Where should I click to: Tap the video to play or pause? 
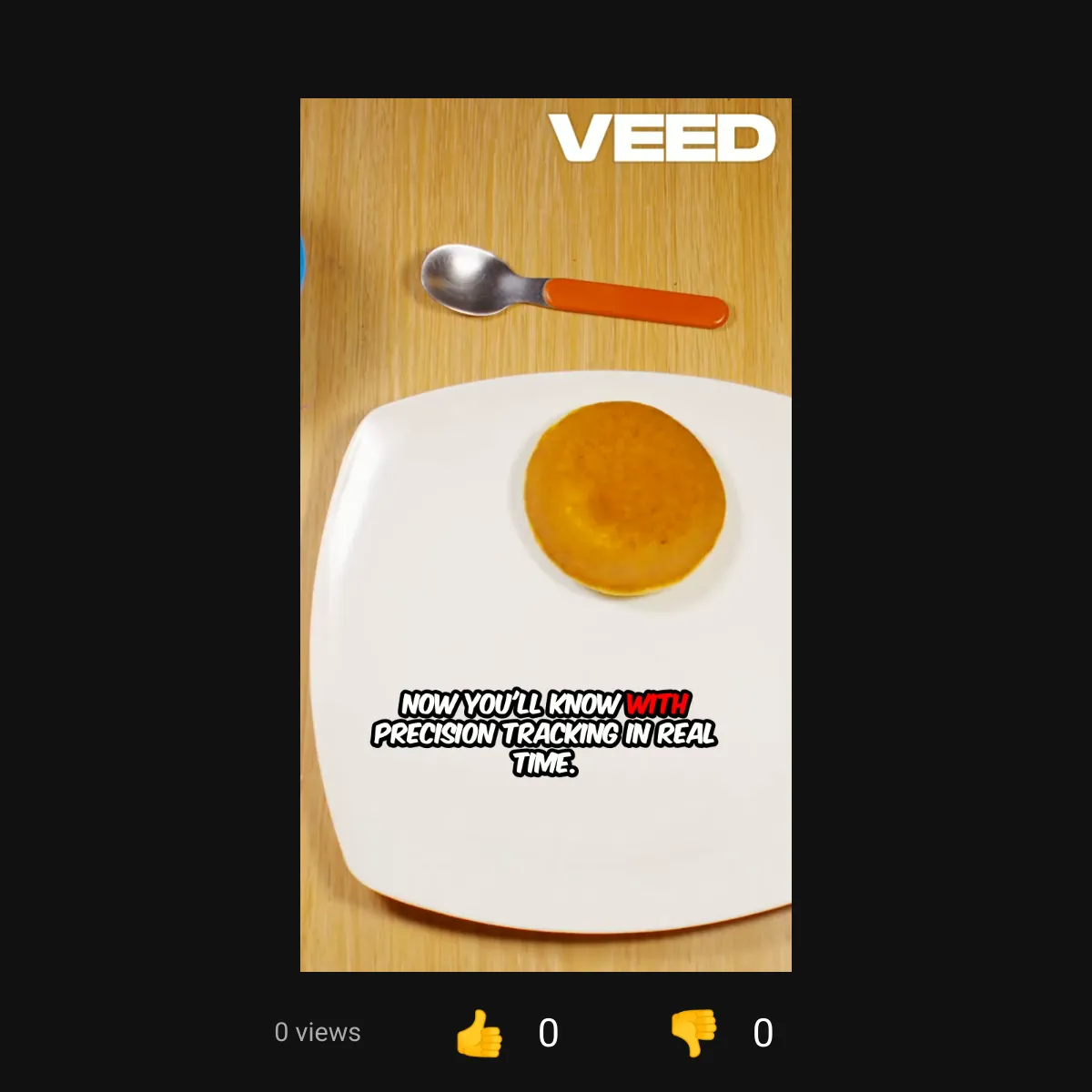546,535
